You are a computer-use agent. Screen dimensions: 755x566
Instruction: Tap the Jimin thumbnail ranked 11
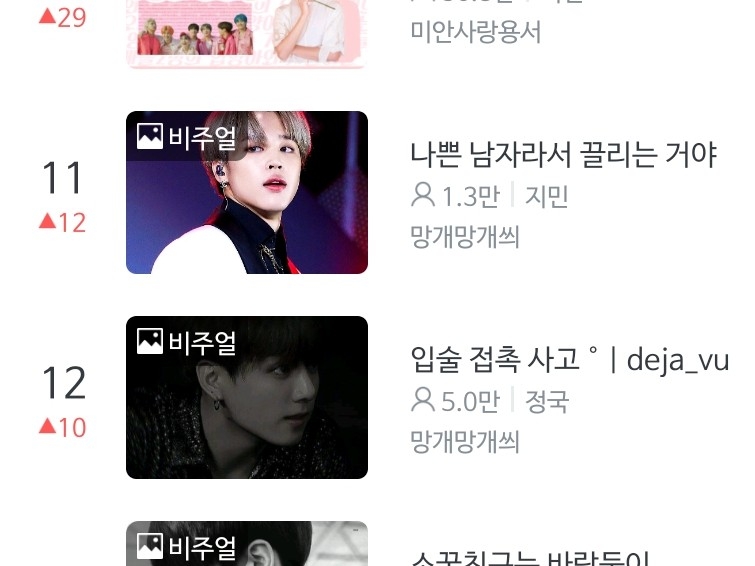tap(247, 192)
